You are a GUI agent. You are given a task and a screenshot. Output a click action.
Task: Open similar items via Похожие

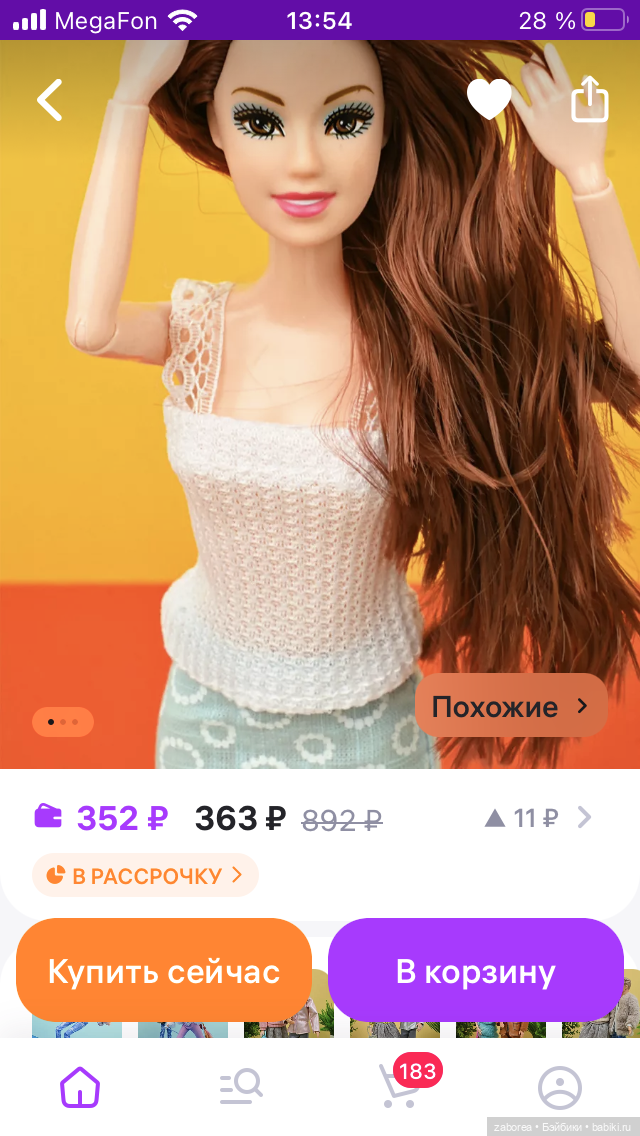click(510, 706)
